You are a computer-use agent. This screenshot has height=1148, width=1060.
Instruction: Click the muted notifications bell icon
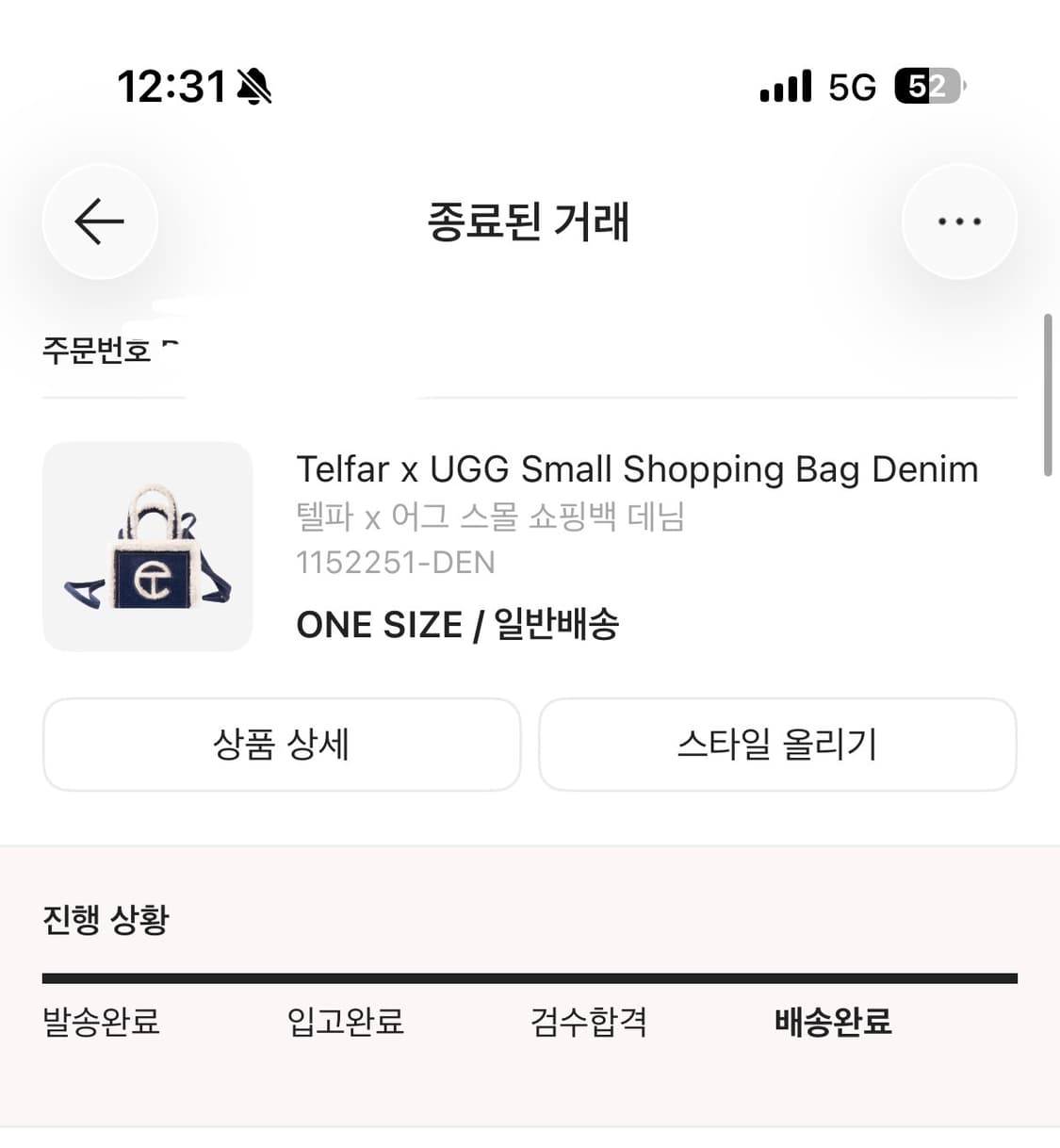point(253,85)
